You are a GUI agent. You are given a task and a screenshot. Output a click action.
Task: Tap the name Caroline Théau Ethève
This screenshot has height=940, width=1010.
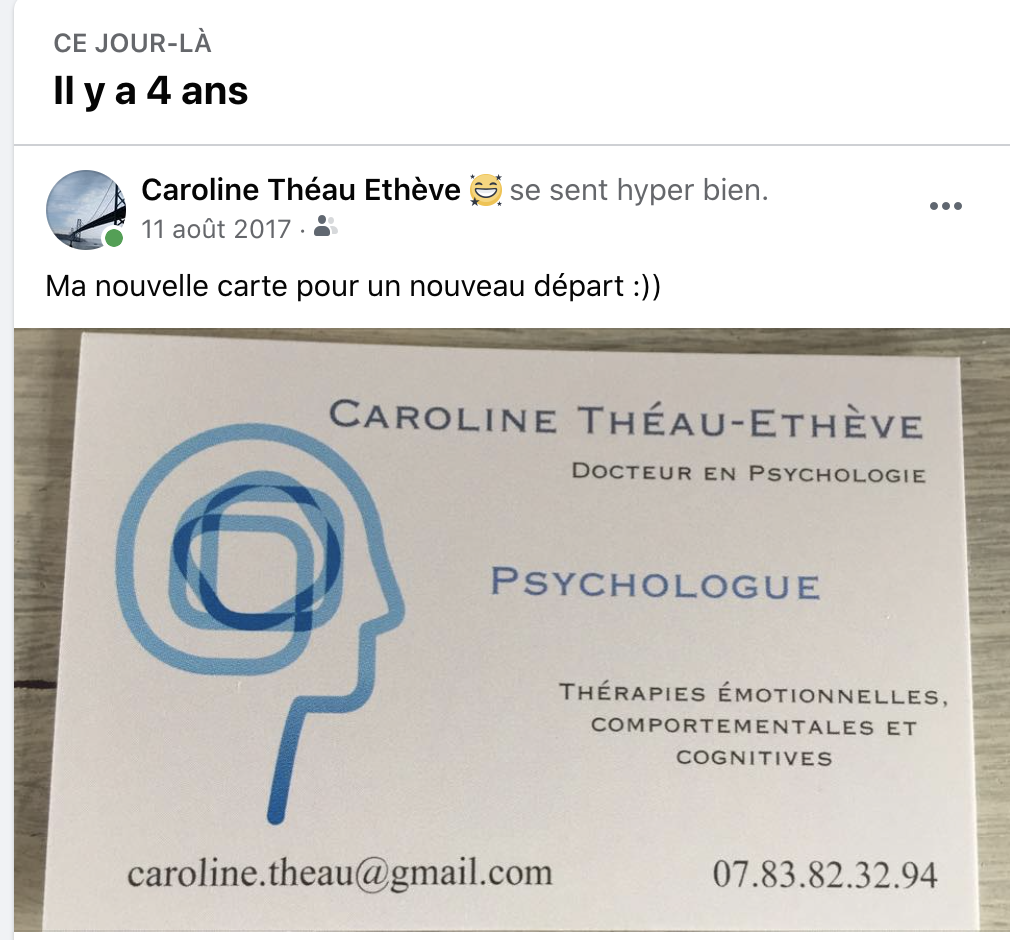pos(301,189)
